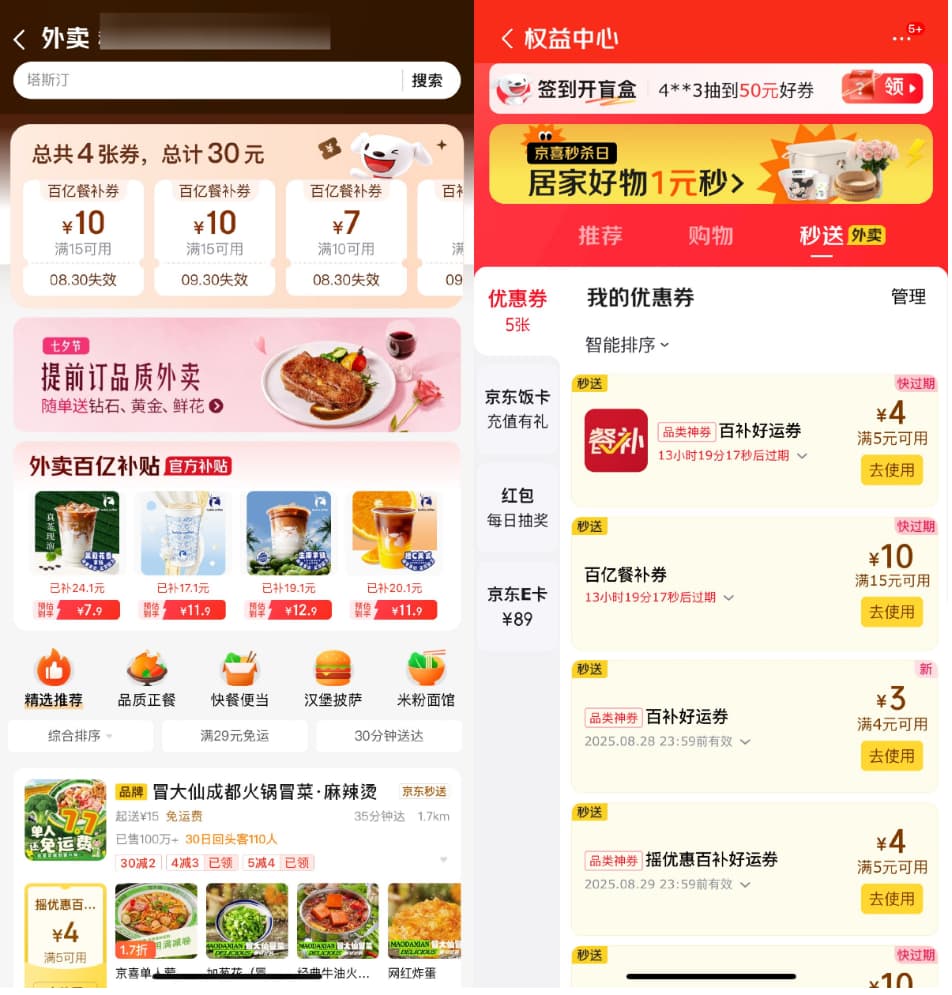Open the 综合排序 dropdown

click(x=81, y=736)
